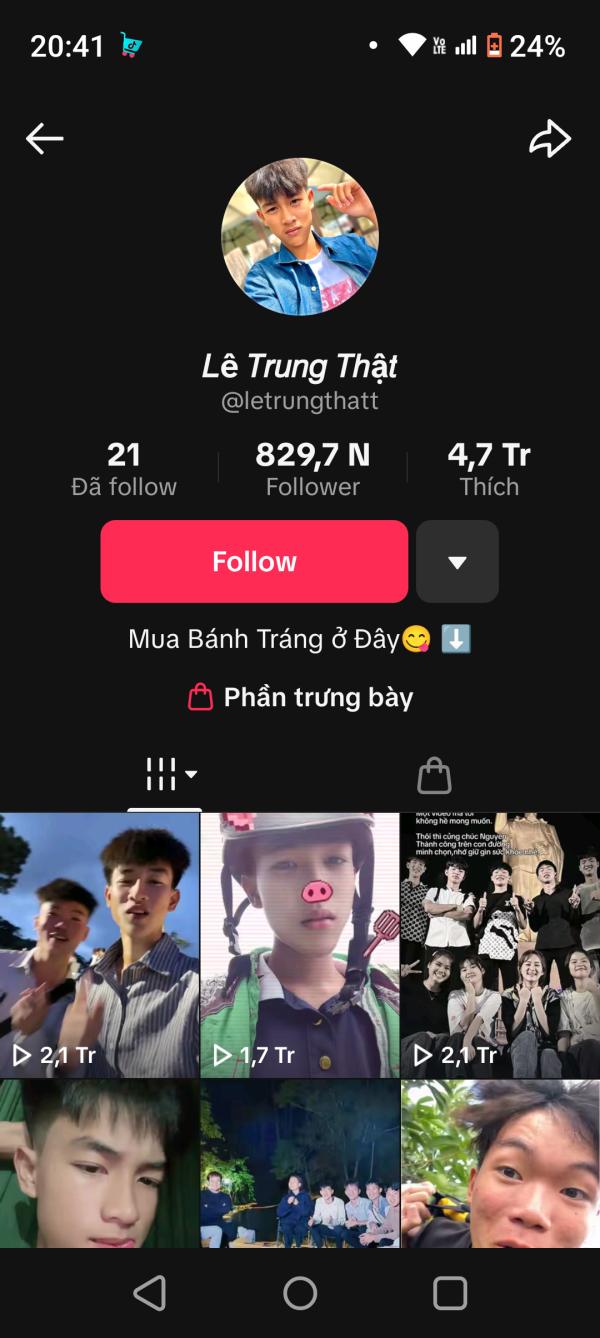Share this profile via the arrow icon
Screen dimensions: 600x1338
[x=549, y=139]
